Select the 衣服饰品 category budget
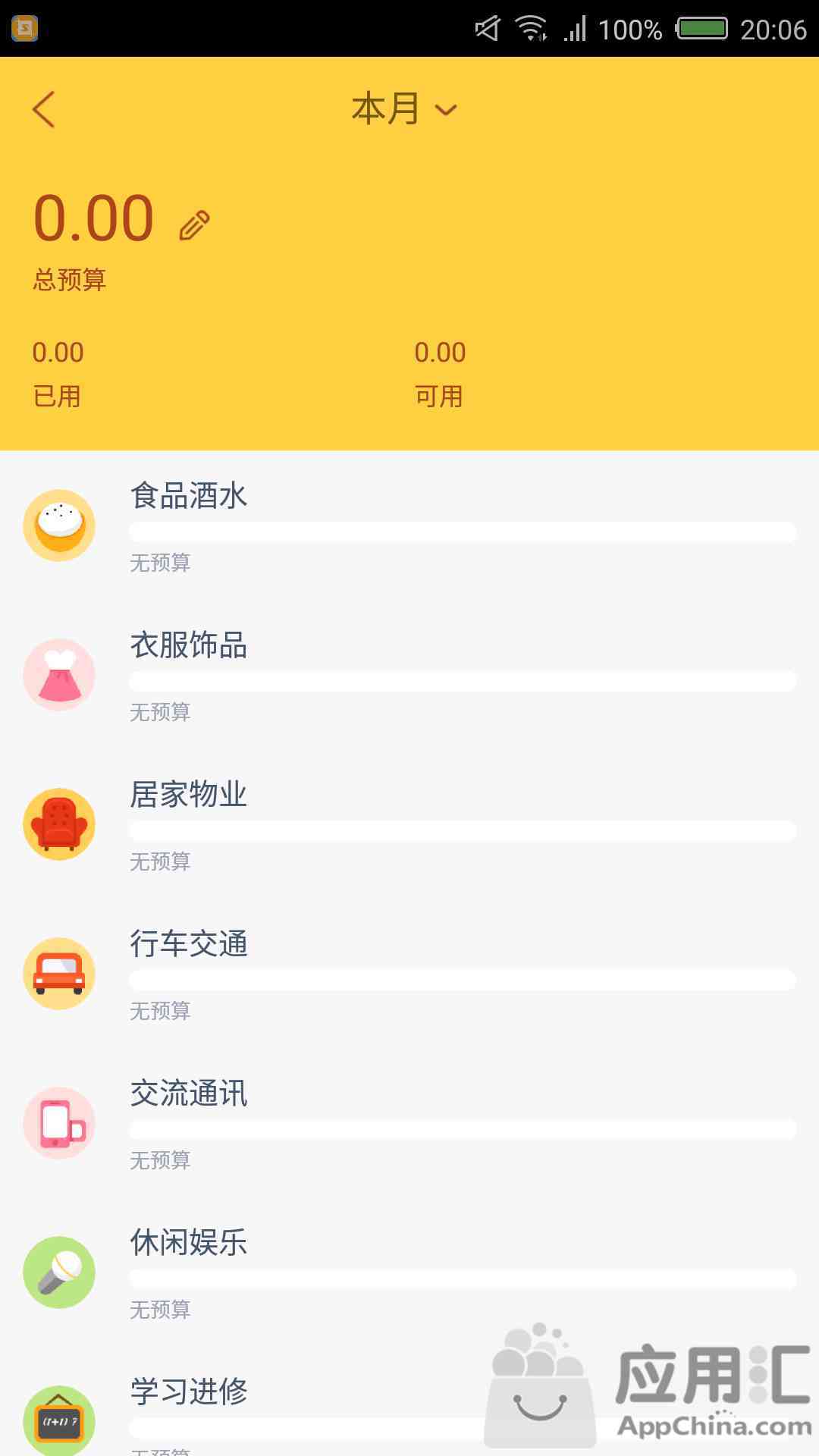The image size is (819, 1456). tap(409, 675)
